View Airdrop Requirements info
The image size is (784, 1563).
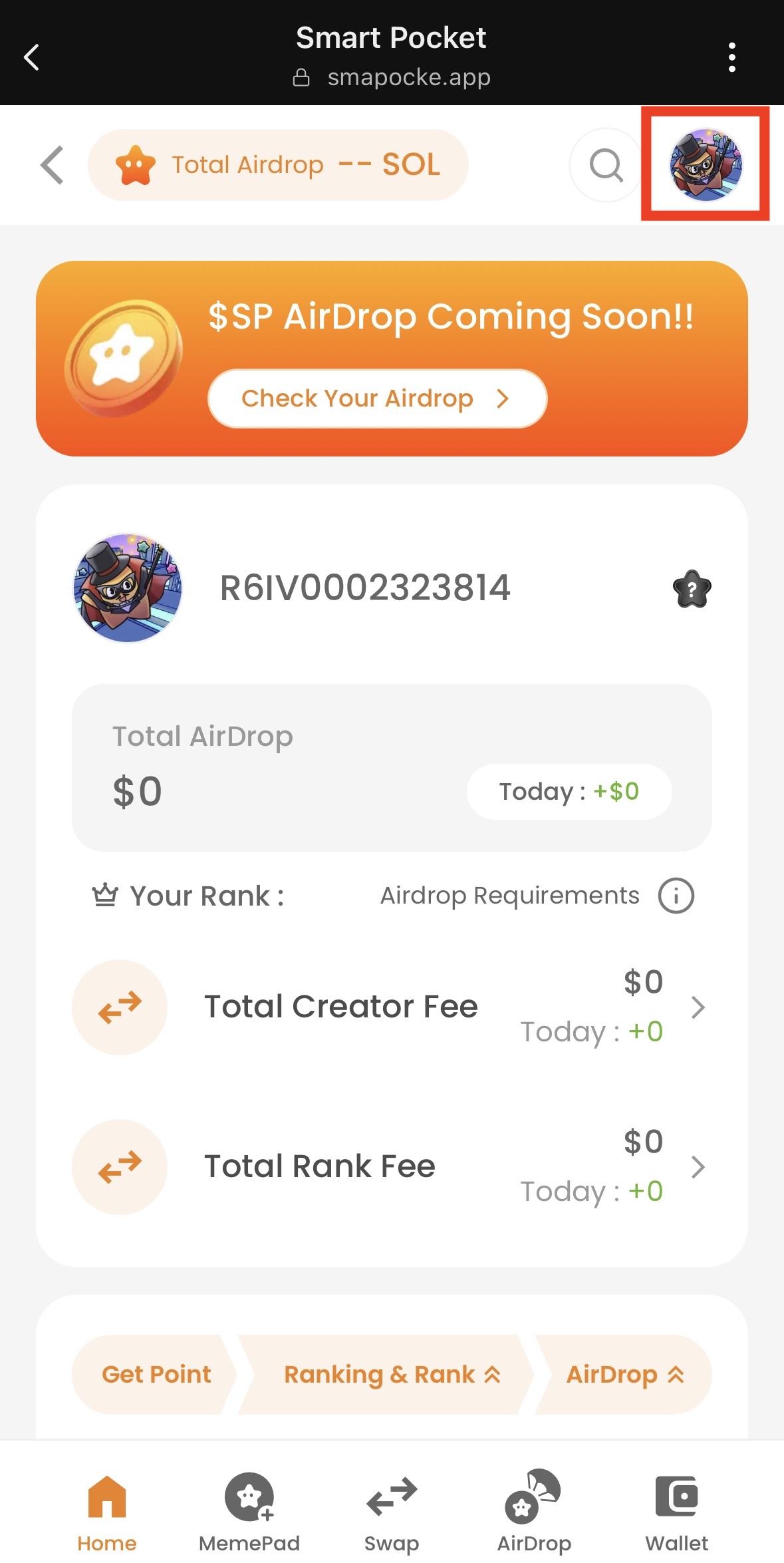coord(676,896)
